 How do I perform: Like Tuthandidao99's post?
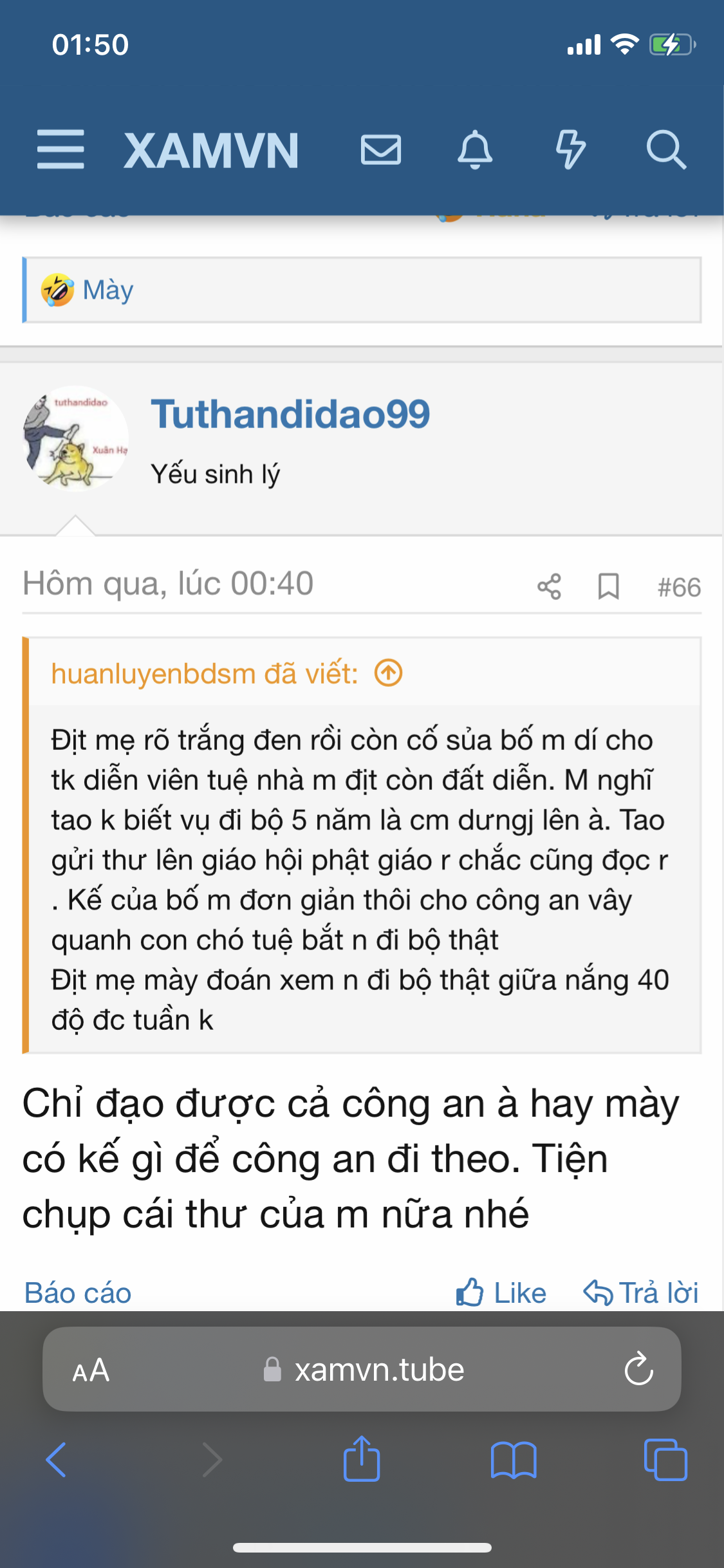(x=501, y=1293)
